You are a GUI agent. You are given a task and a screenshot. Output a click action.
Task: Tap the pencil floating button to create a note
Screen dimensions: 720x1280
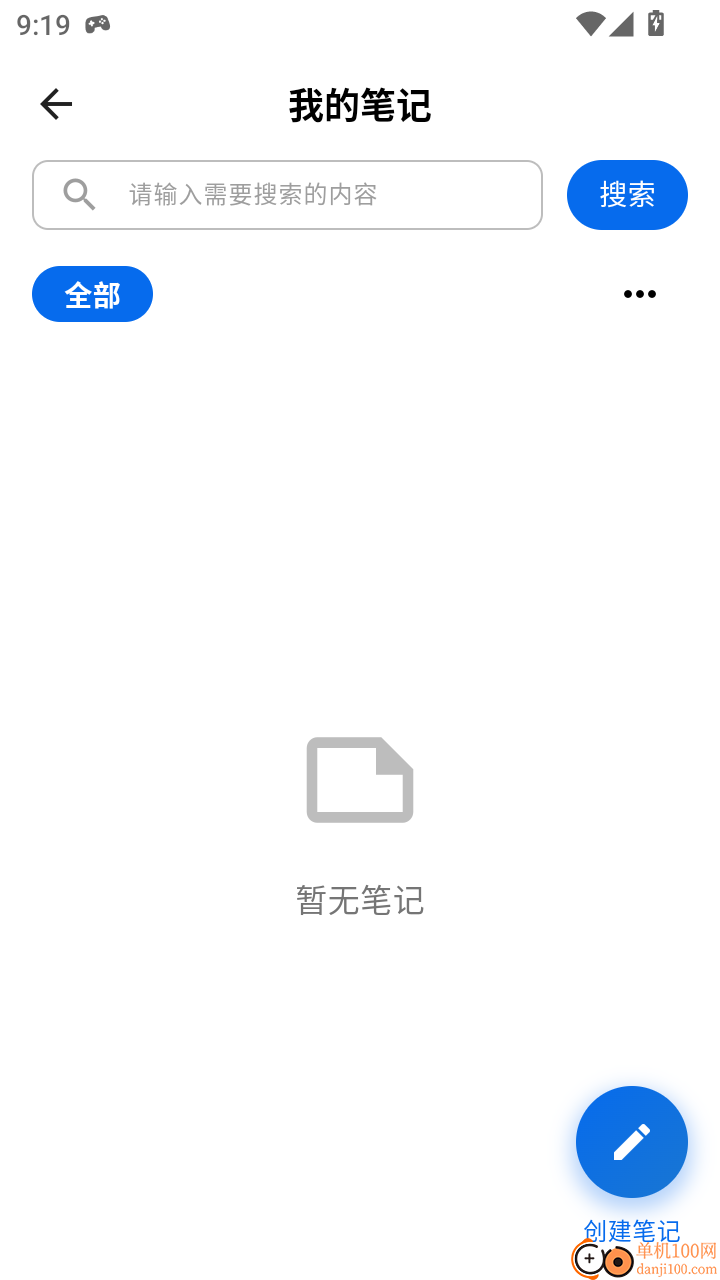click(631, 1142)
